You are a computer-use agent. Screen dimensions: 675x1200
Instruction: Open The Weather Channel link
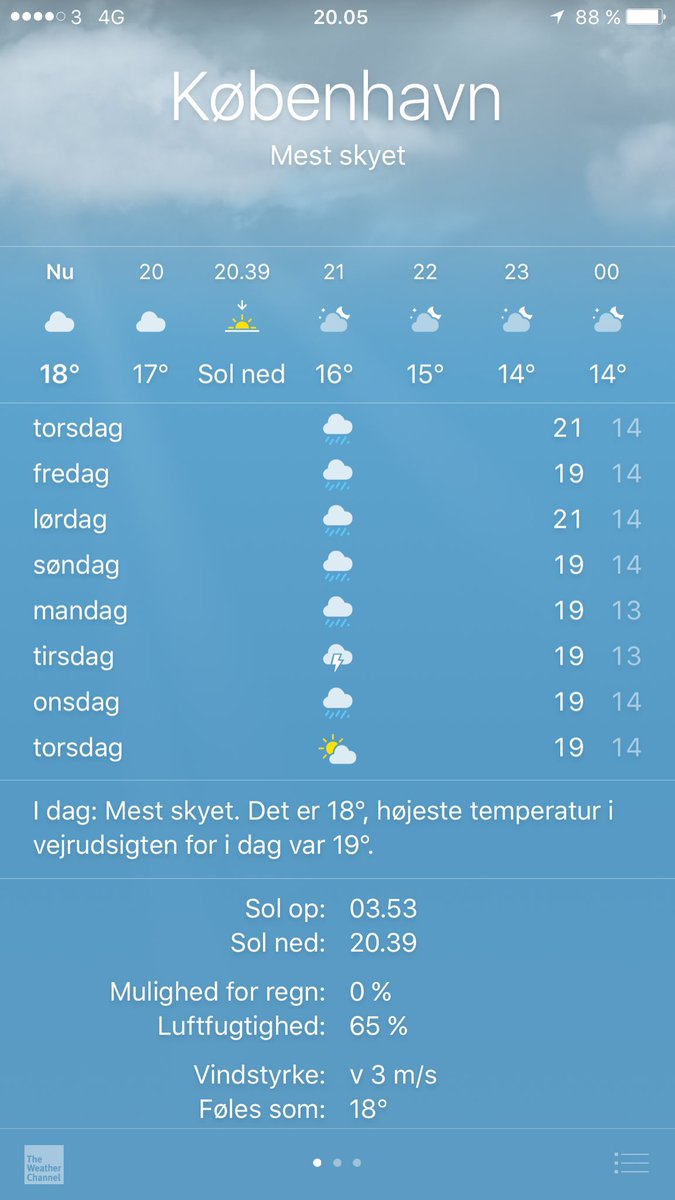click(x=44, y=1165)
